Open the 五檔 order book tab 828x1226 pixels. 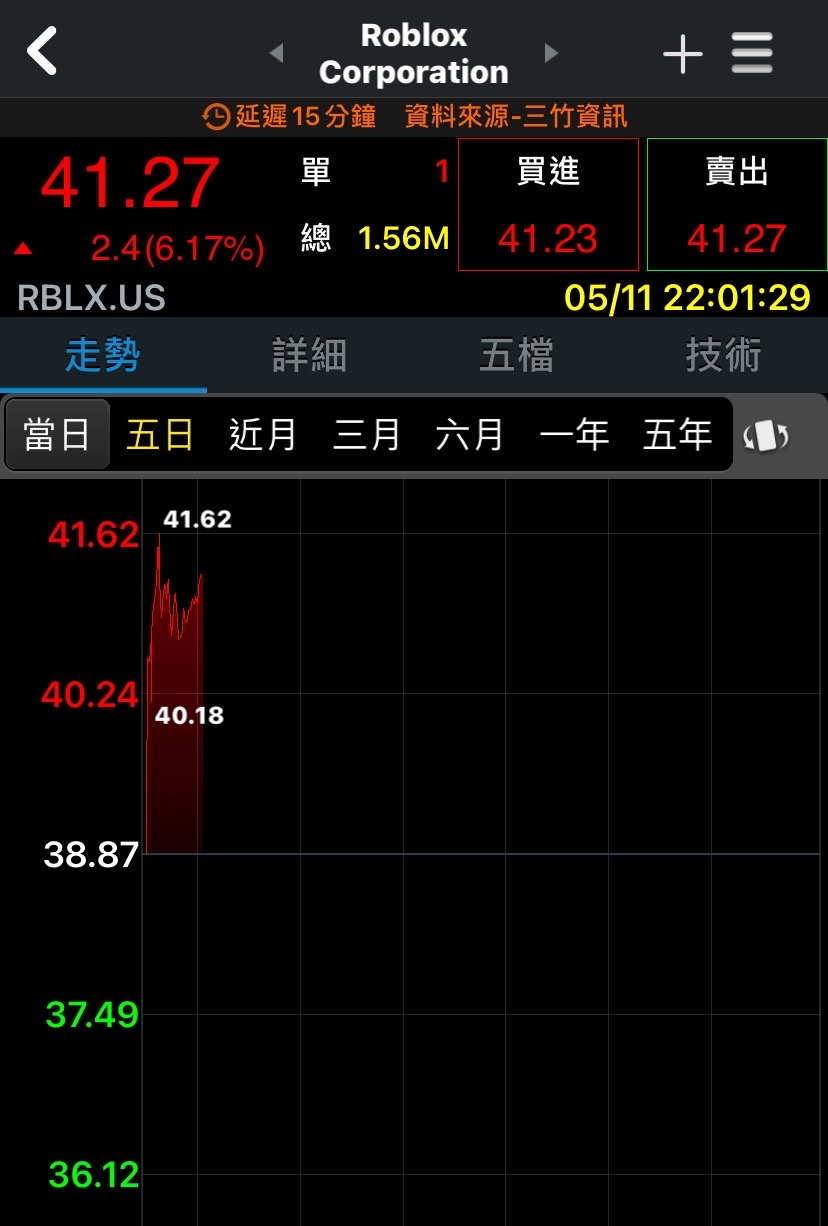516,355
